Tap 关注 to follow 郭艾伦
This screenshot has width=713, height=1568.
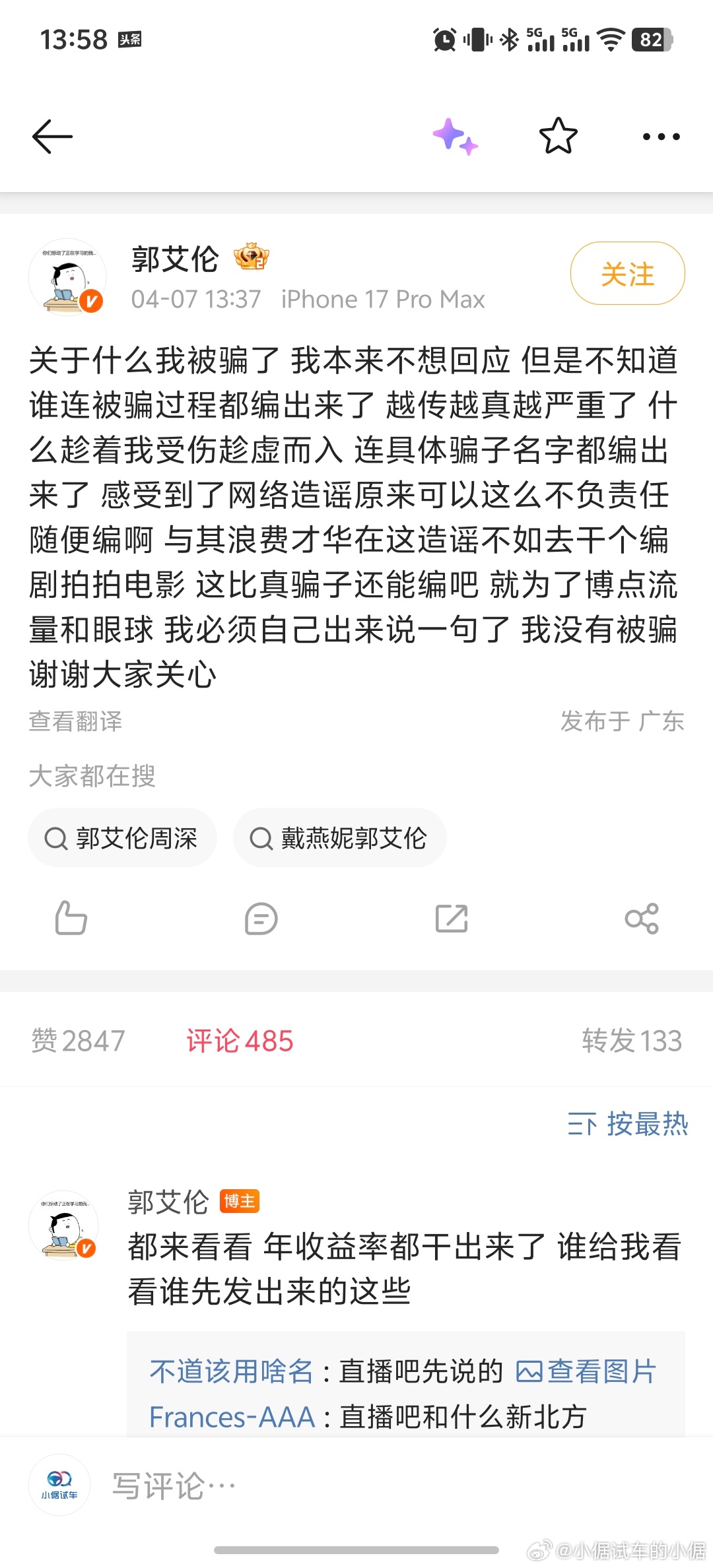(x=626, y=273)
